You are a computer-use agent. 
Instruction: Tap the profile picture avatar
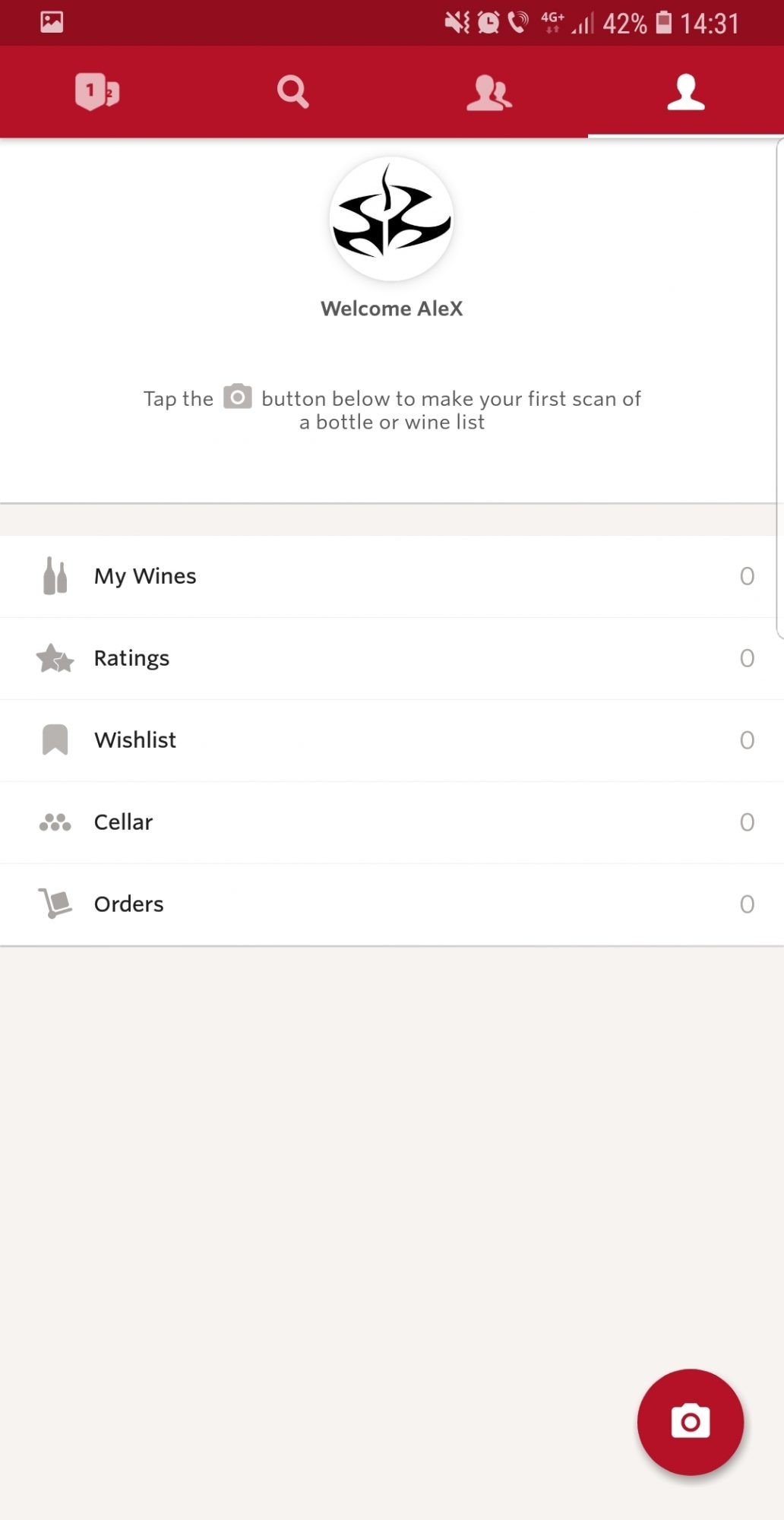(x=391, y=219)
